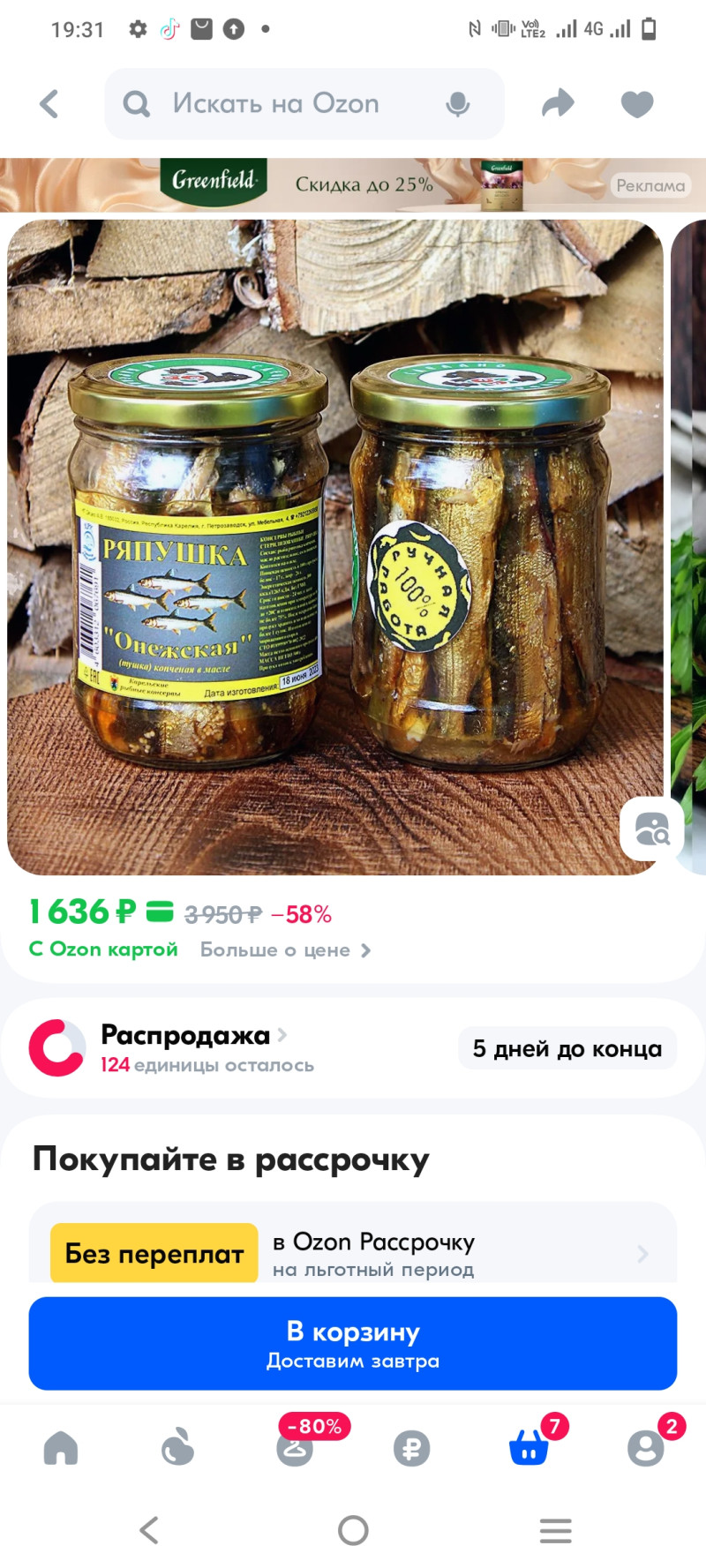Start voice search with the microphone
Image resolution: width=706 pixels, height=1568 pixels.
pos(457,104)
